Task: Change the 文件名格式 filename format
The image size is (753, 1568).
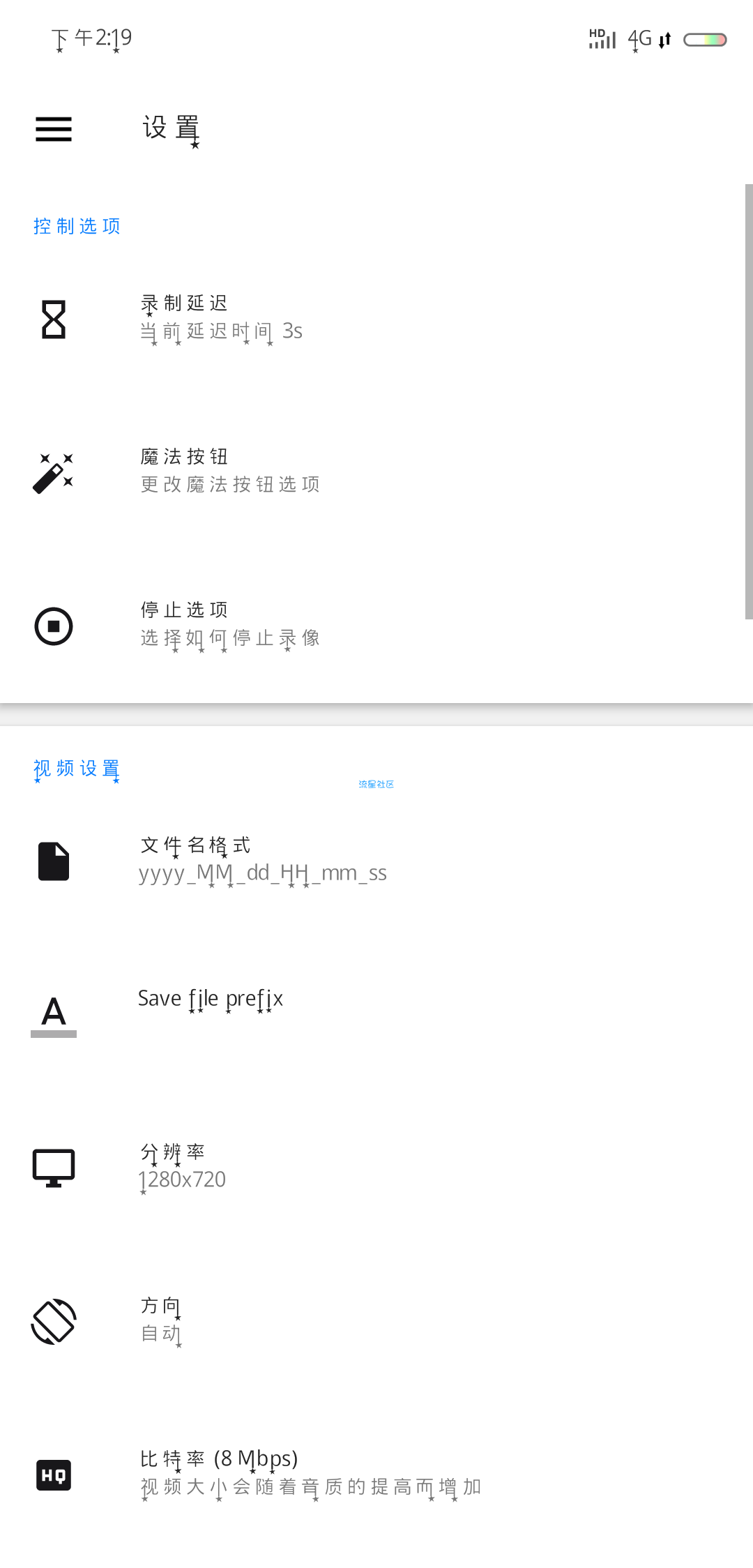Action: [376, 861]
